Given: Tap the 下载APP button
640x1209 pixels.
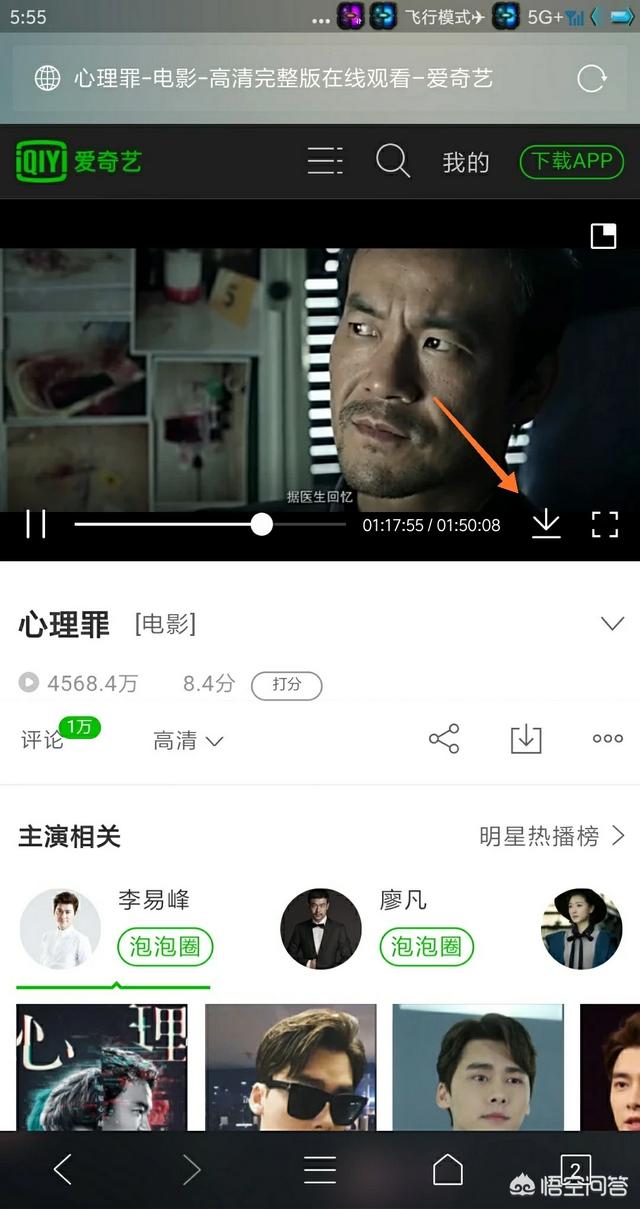Looking at the screenshot, I should click(571, 161).
